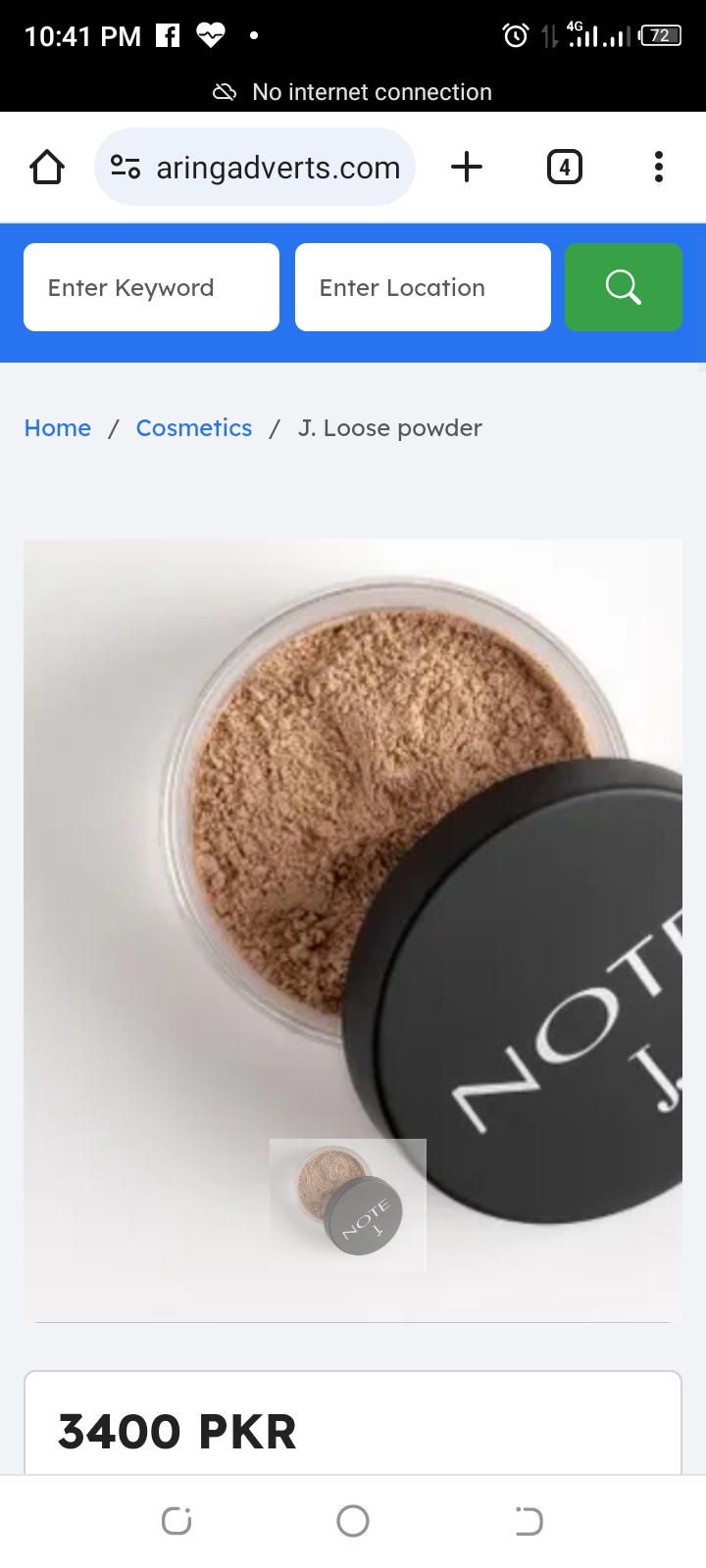Tap the system back button
The height and width of the screenshot is (1568, 706).
tap(529, 1521)
